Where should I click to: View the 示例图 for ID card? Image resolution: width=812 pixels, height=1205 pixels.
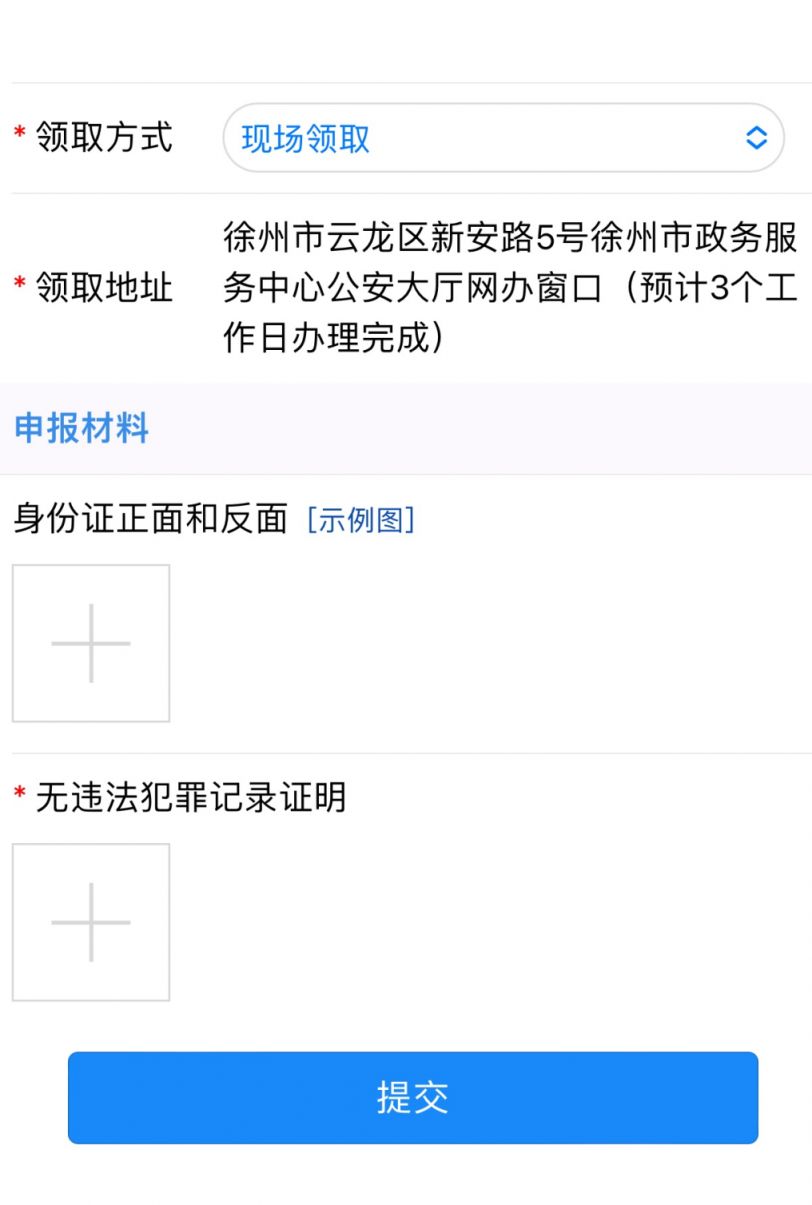pos(360,520)
